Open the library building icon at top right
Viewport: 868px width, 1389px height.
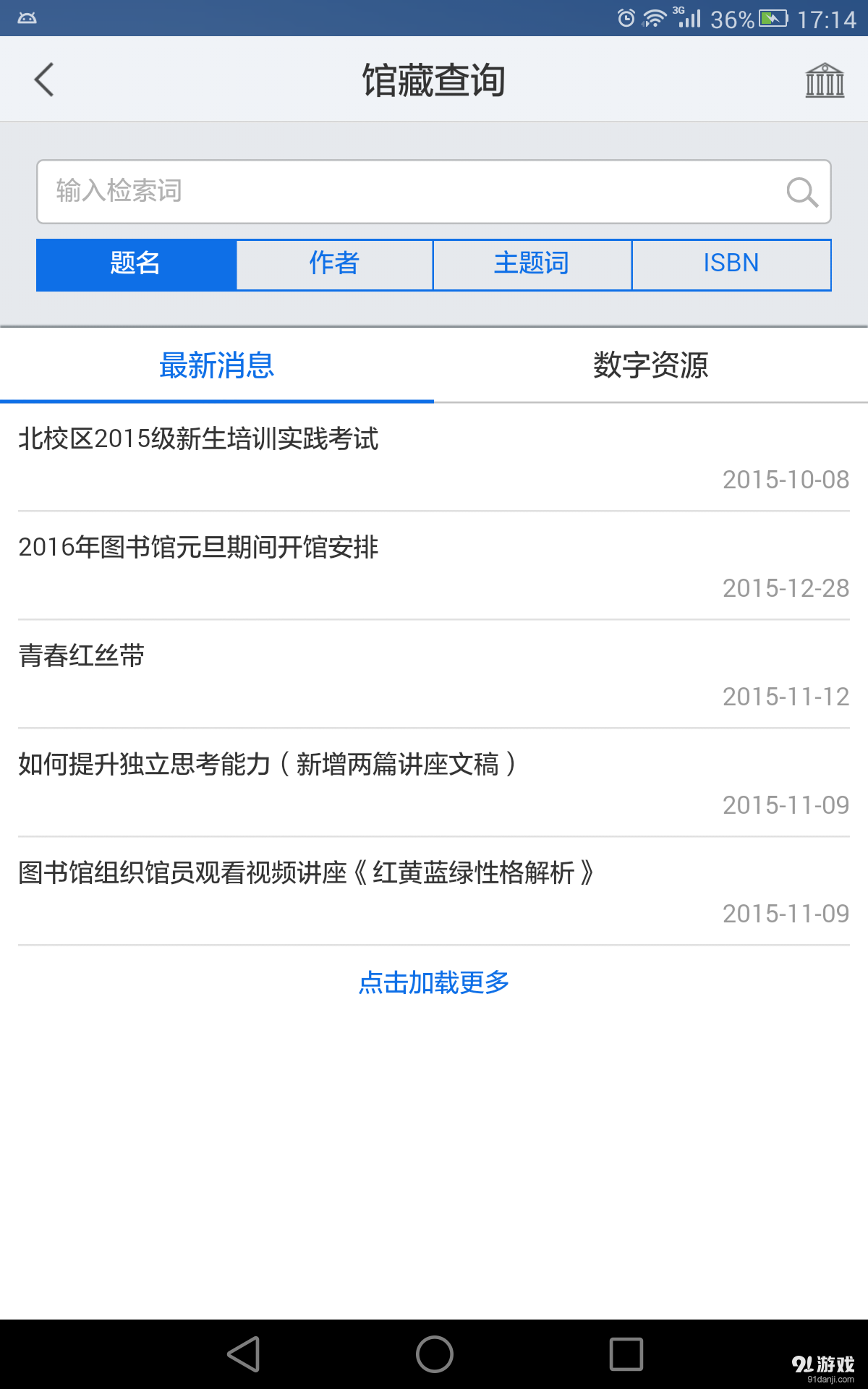[x=823, y=80]
